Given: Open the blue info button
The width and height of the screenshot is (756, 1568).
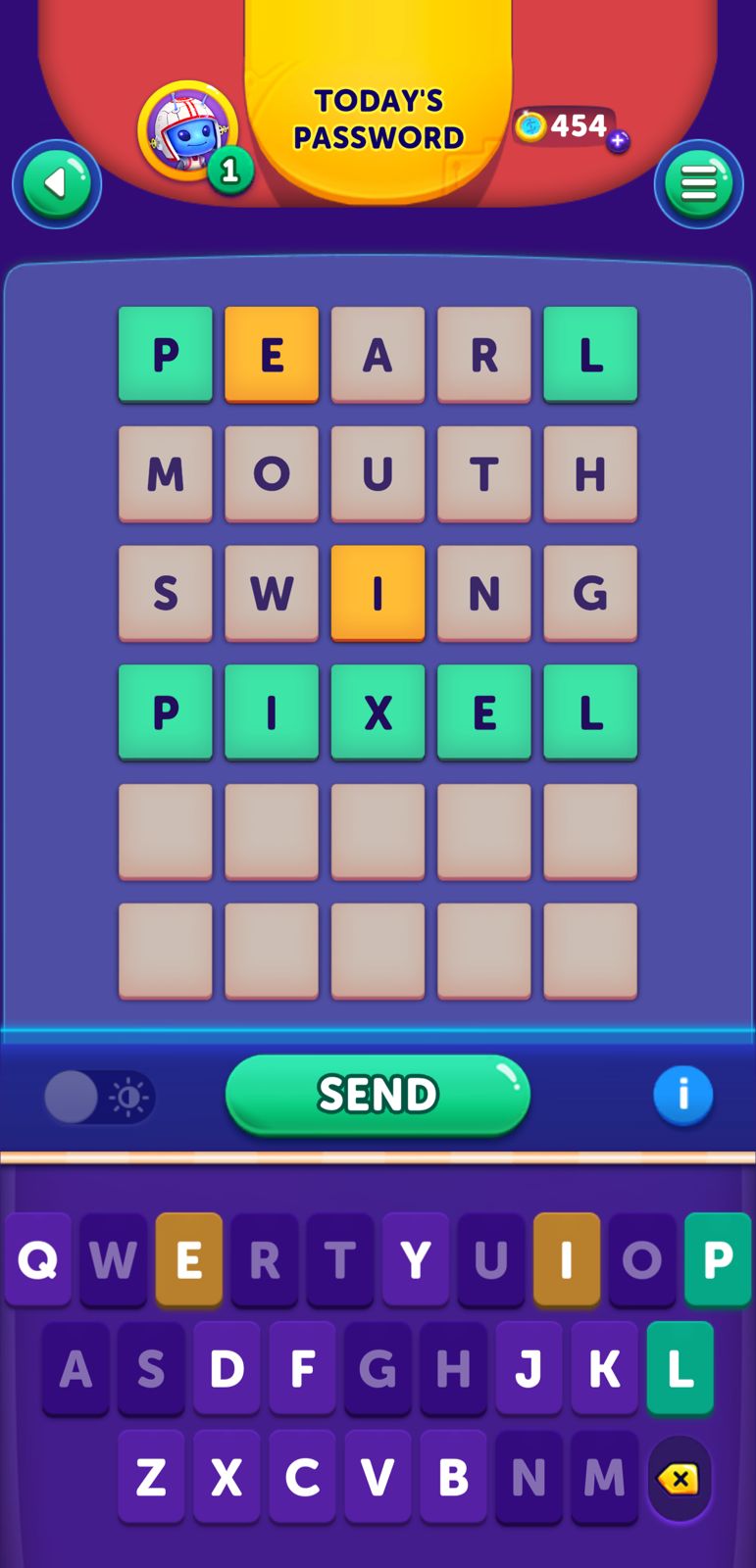Looking at the screenshot, I should (682, 1095).
